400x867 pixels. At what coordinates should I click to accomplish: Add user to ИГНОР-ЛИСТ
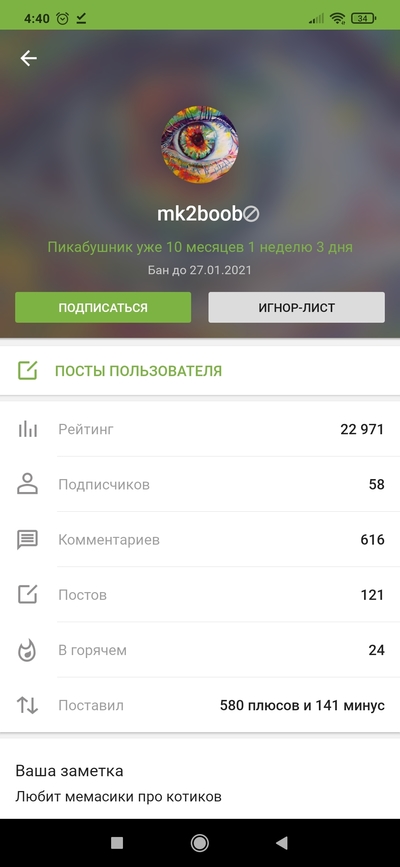[297, 307]
